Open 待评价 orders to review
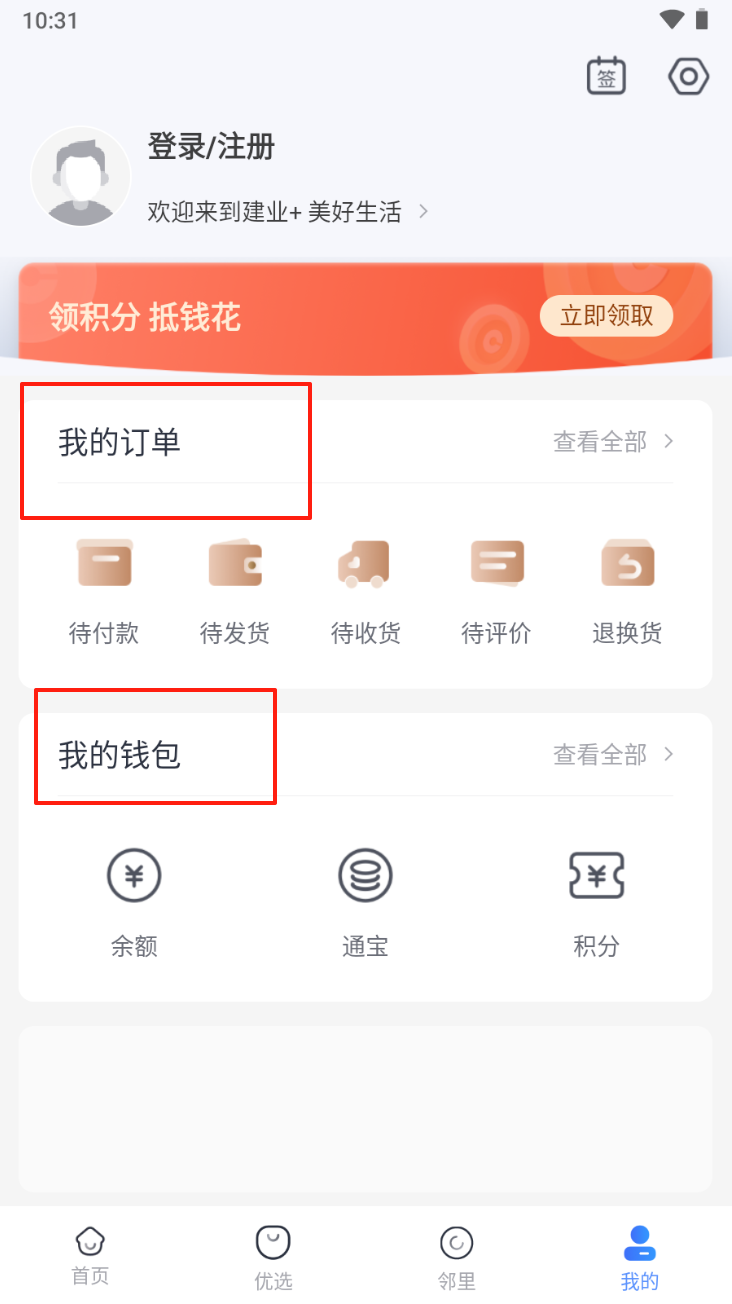Viewport: 732px width, 1304px height. (496, 587)
